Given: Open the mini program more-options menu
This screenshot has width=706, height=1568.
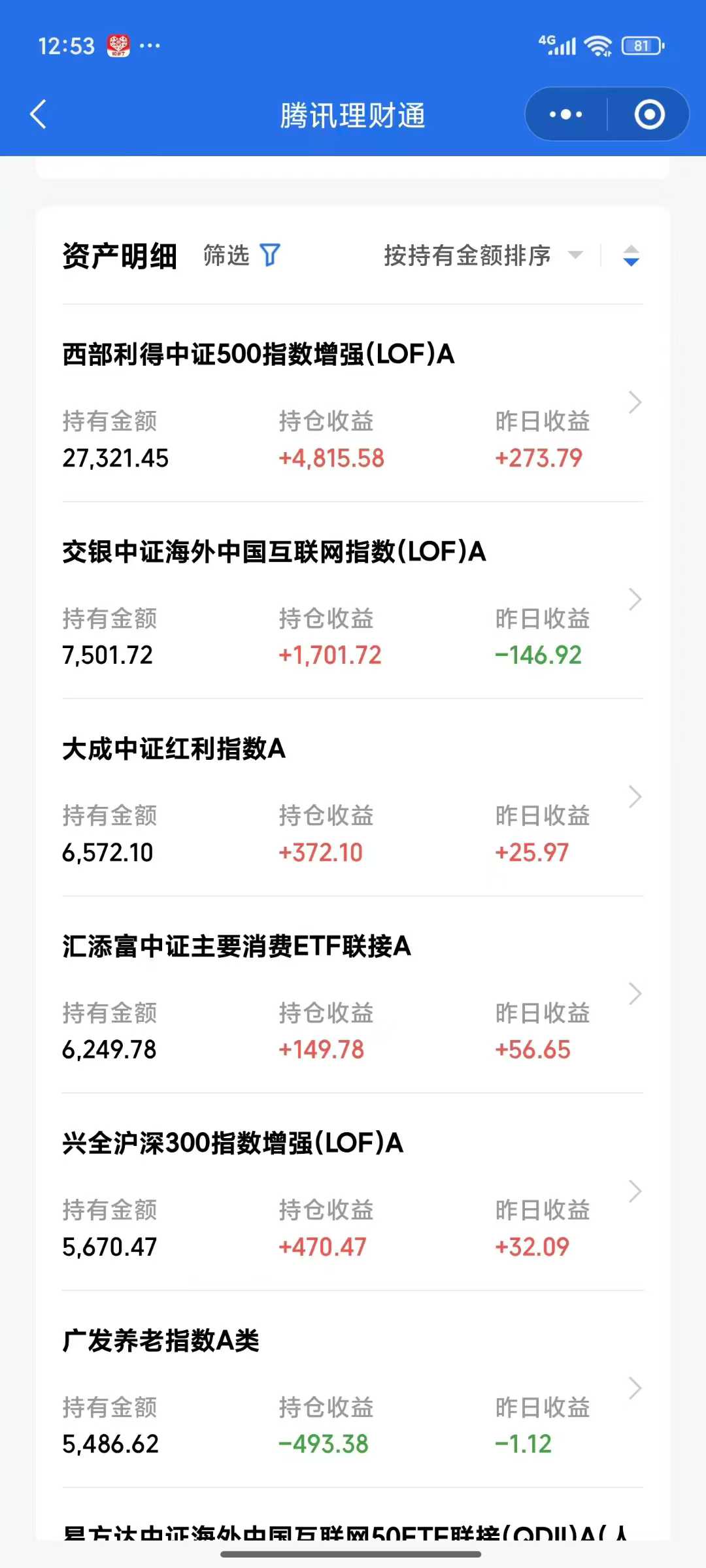Looking at the screenshot, I should point(566,114).
